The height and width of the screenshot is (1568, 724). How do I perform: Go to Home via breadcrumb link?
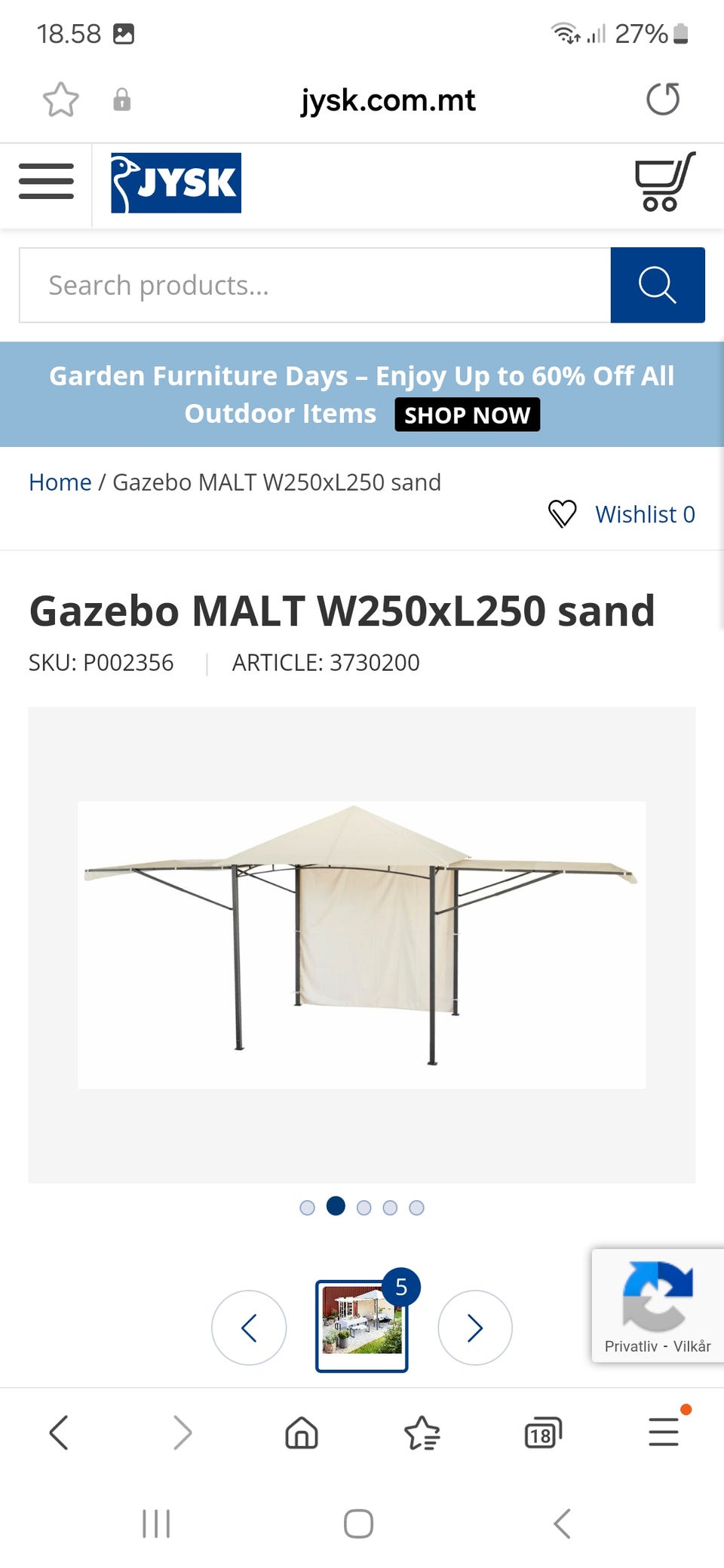60,481
